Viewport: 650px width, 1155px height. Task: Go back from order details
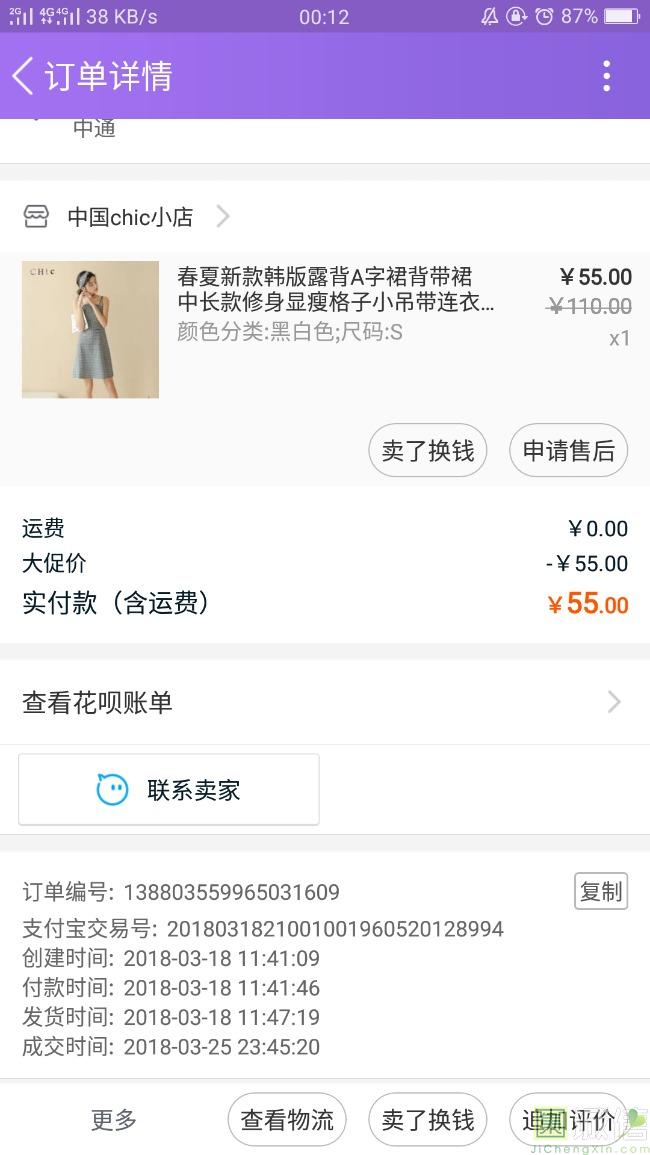tap(24, 76)
